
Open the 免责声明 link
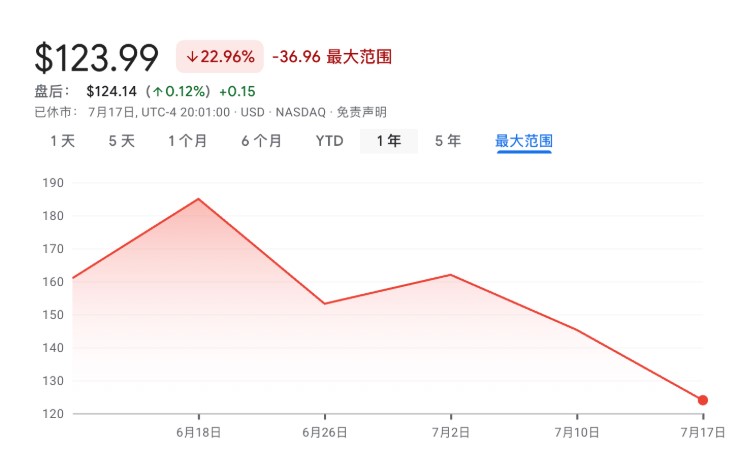(362, 112)
